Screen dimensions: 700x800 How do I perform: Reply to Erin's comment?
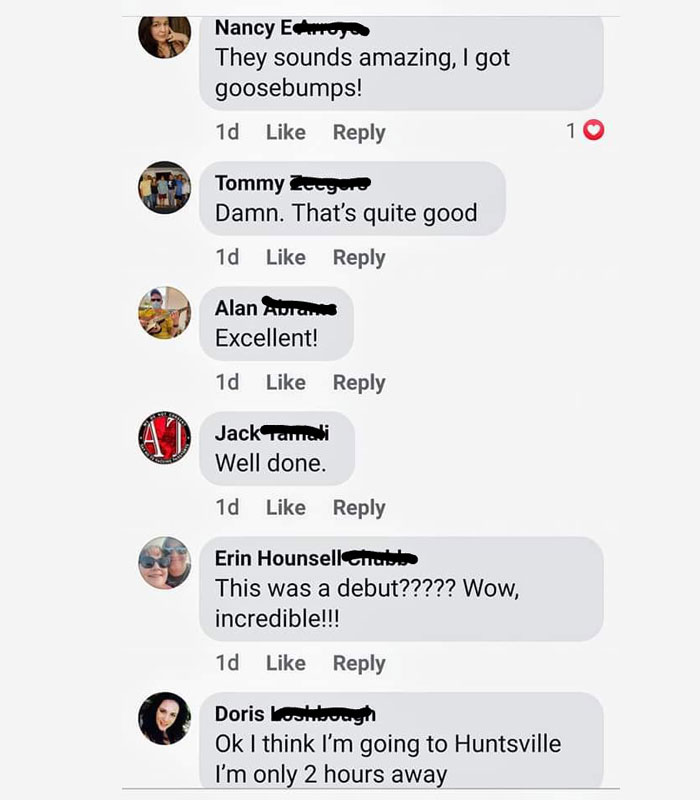pos(358,663)
